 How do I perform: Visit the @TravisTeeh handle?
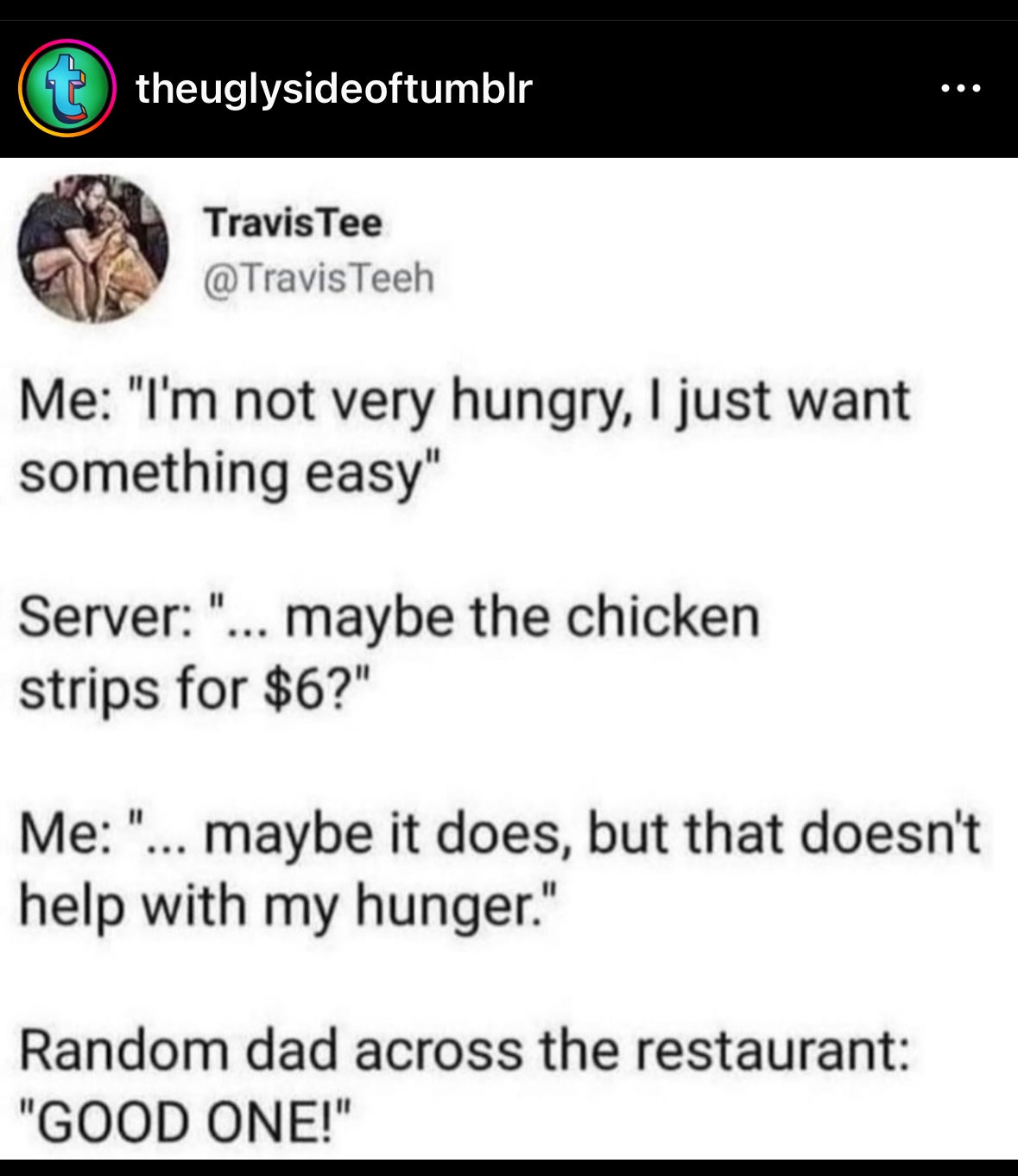coord(319,279)
